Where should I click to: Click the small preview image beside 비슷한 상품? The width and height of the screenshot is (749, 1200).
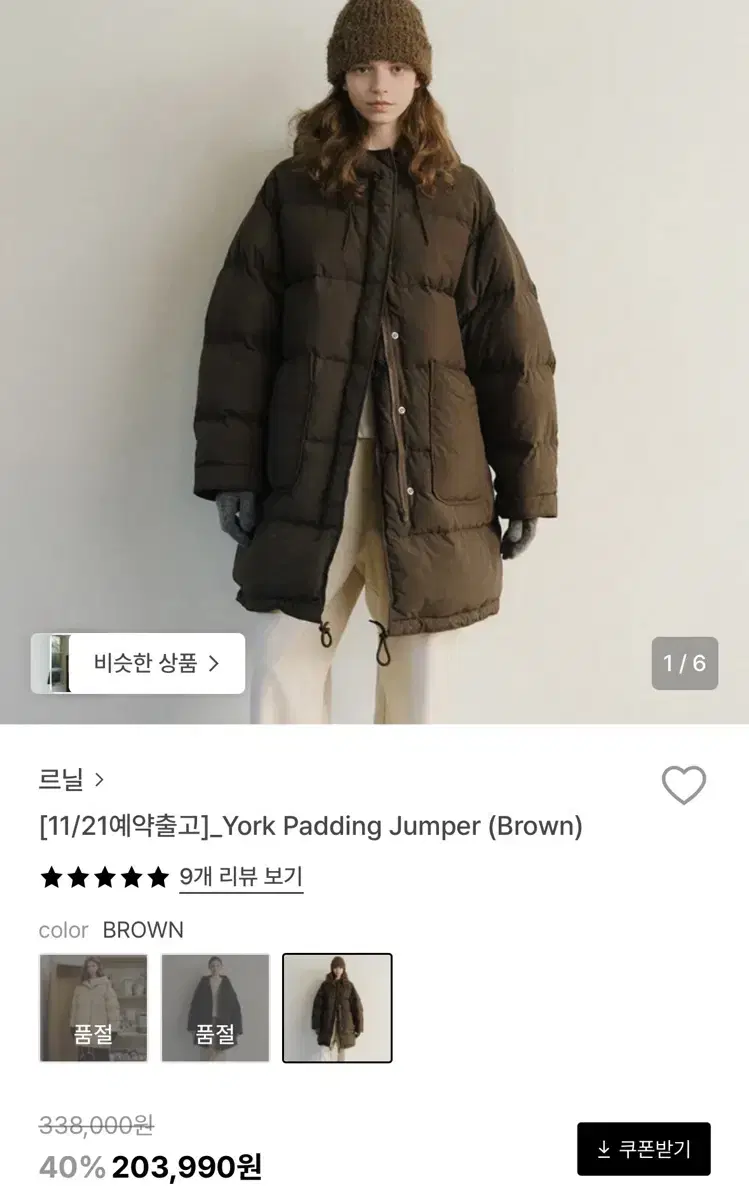pyautogui.click(x=62, y=663)
